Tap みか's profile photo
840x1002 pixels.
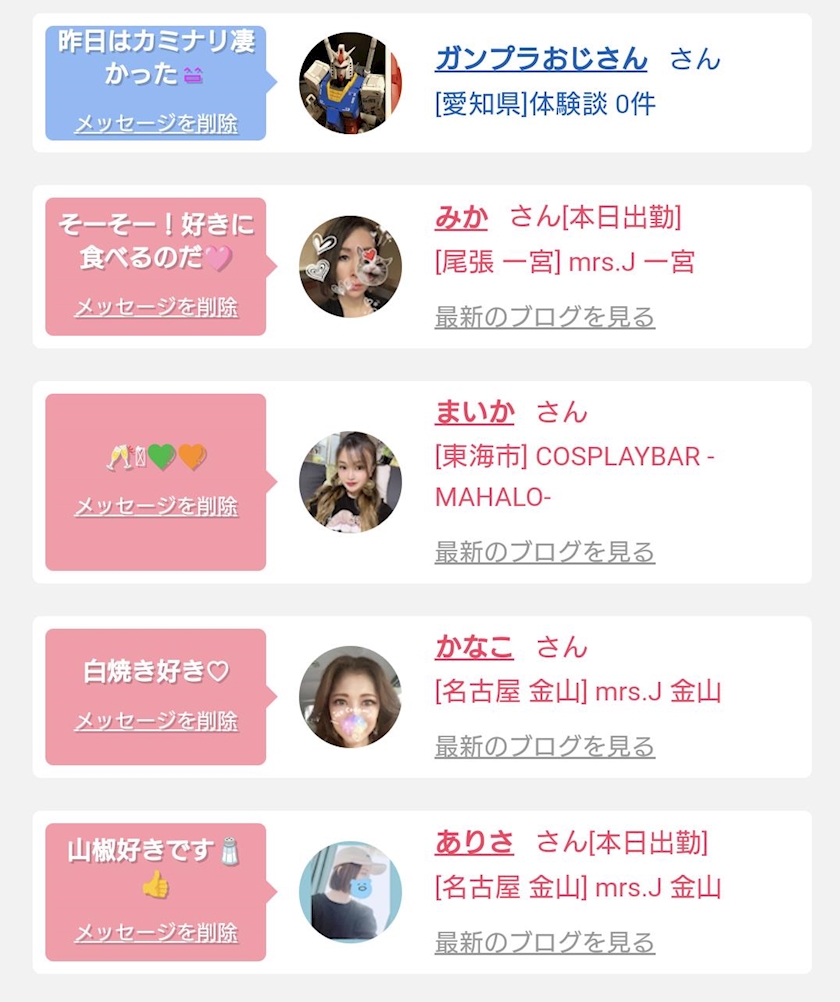350,266
